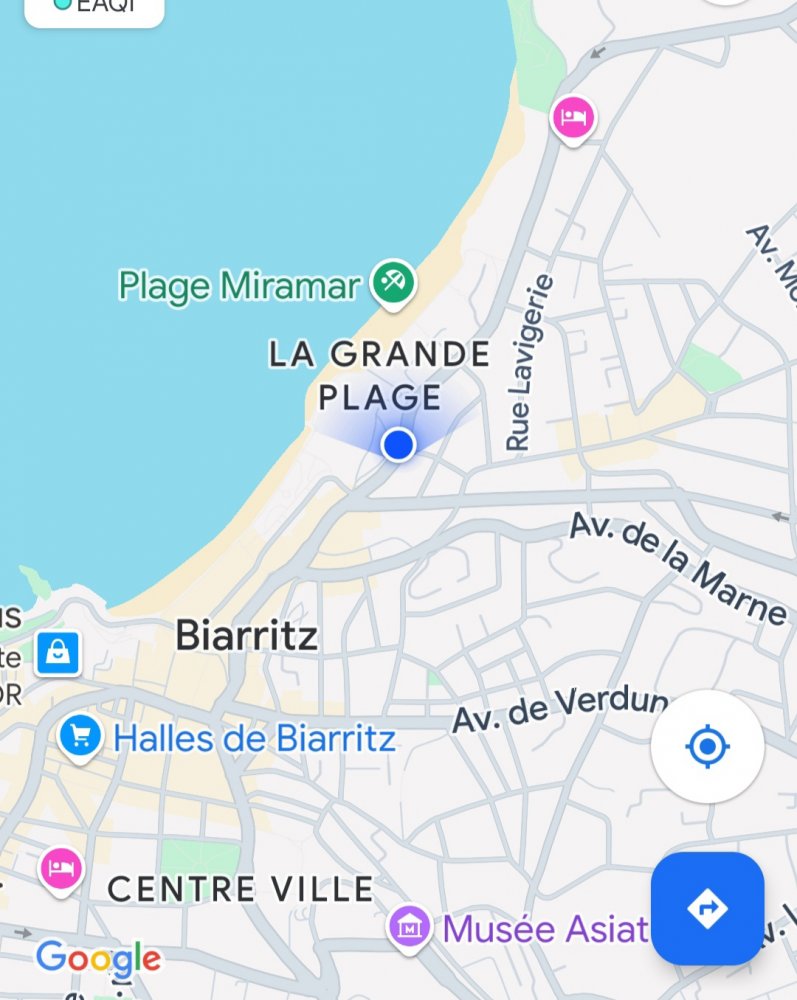Tap the pink hotel pin near Rue Lavigerie

click(573, 119)
